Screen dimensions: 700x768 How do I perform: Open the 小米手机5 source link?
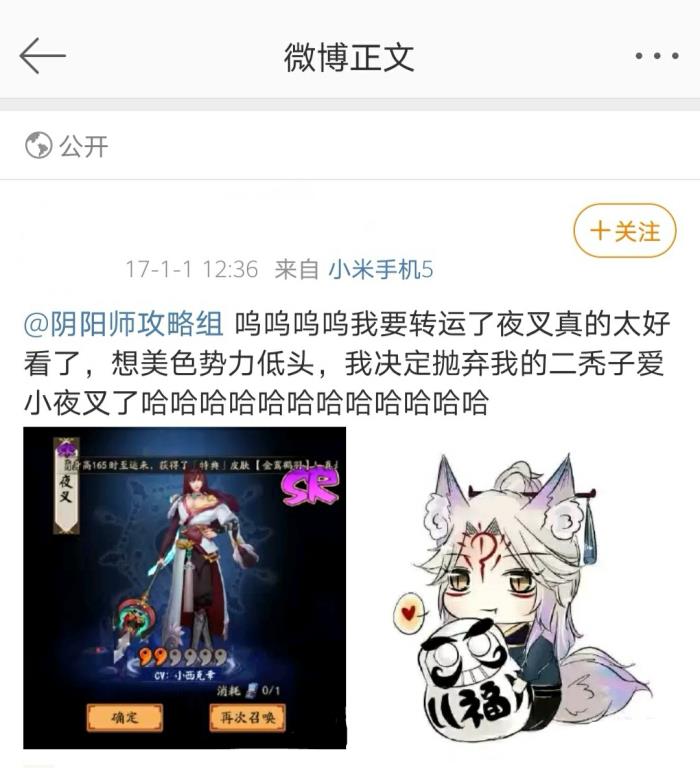pyautogui.click(x=381, y=269)
